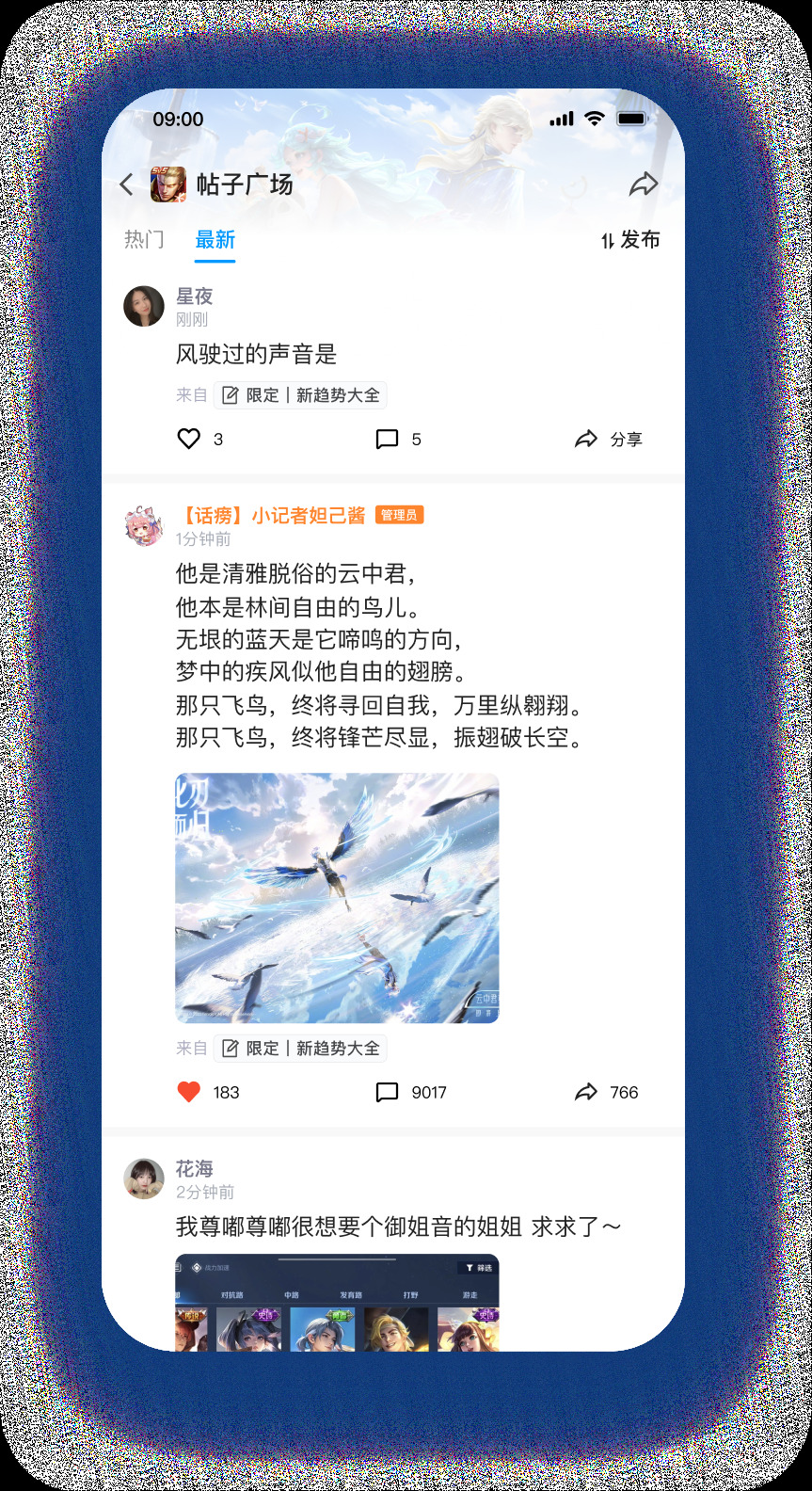Tap 分享 under 星夜's post
This screenshot has width=812, height=1491.
click(609, 440)
